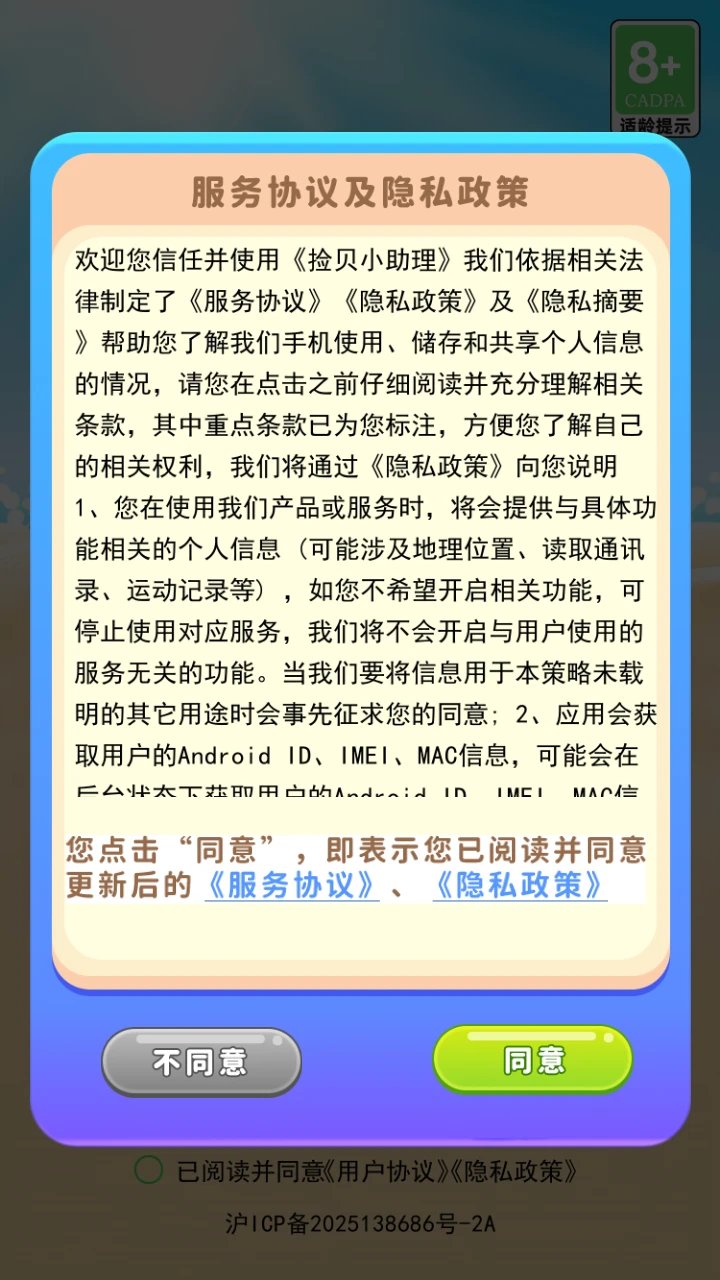Tap the scrollable agreement text area
The width and height of the screenshot is (720, 1280).
point(360,520)
